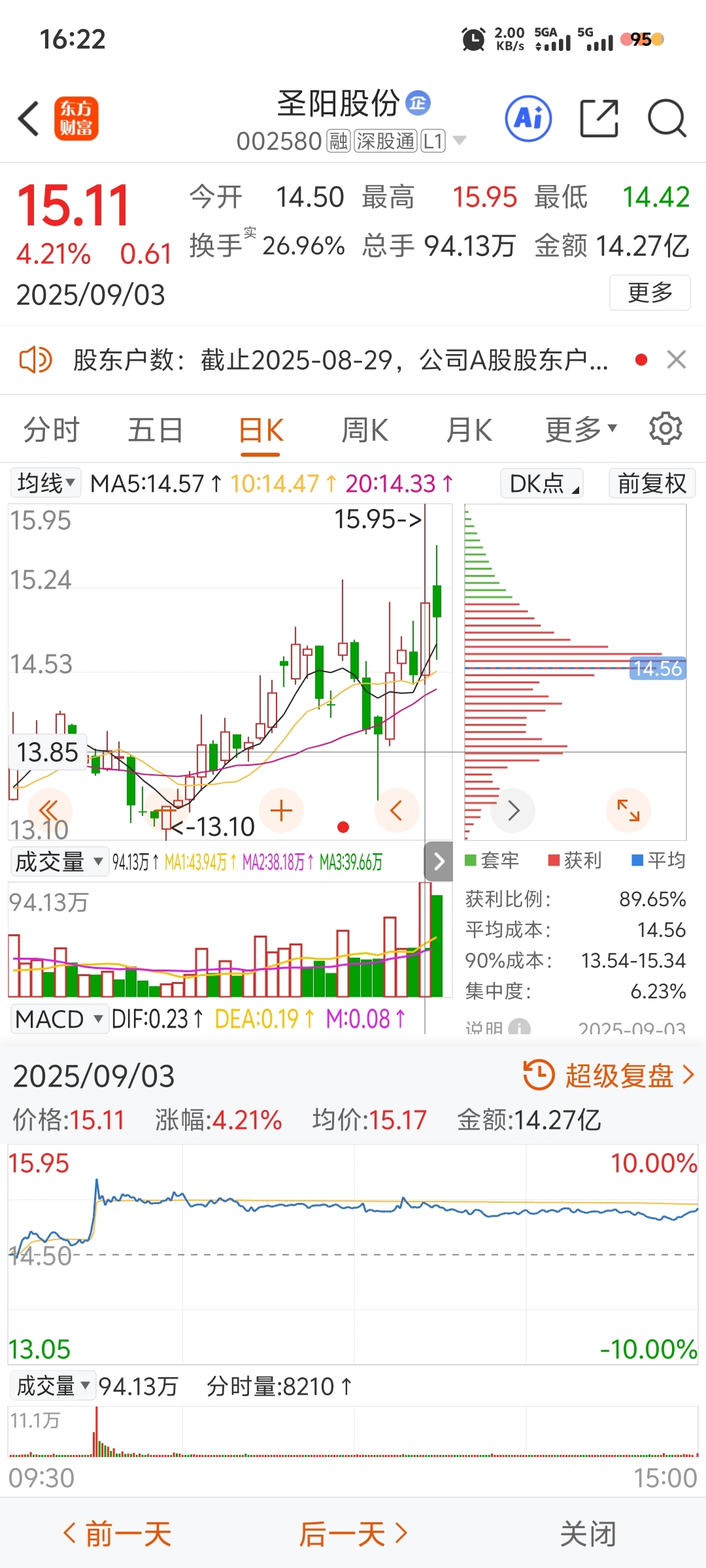
Task: Share this stock page
Action: tap(599, 119)
